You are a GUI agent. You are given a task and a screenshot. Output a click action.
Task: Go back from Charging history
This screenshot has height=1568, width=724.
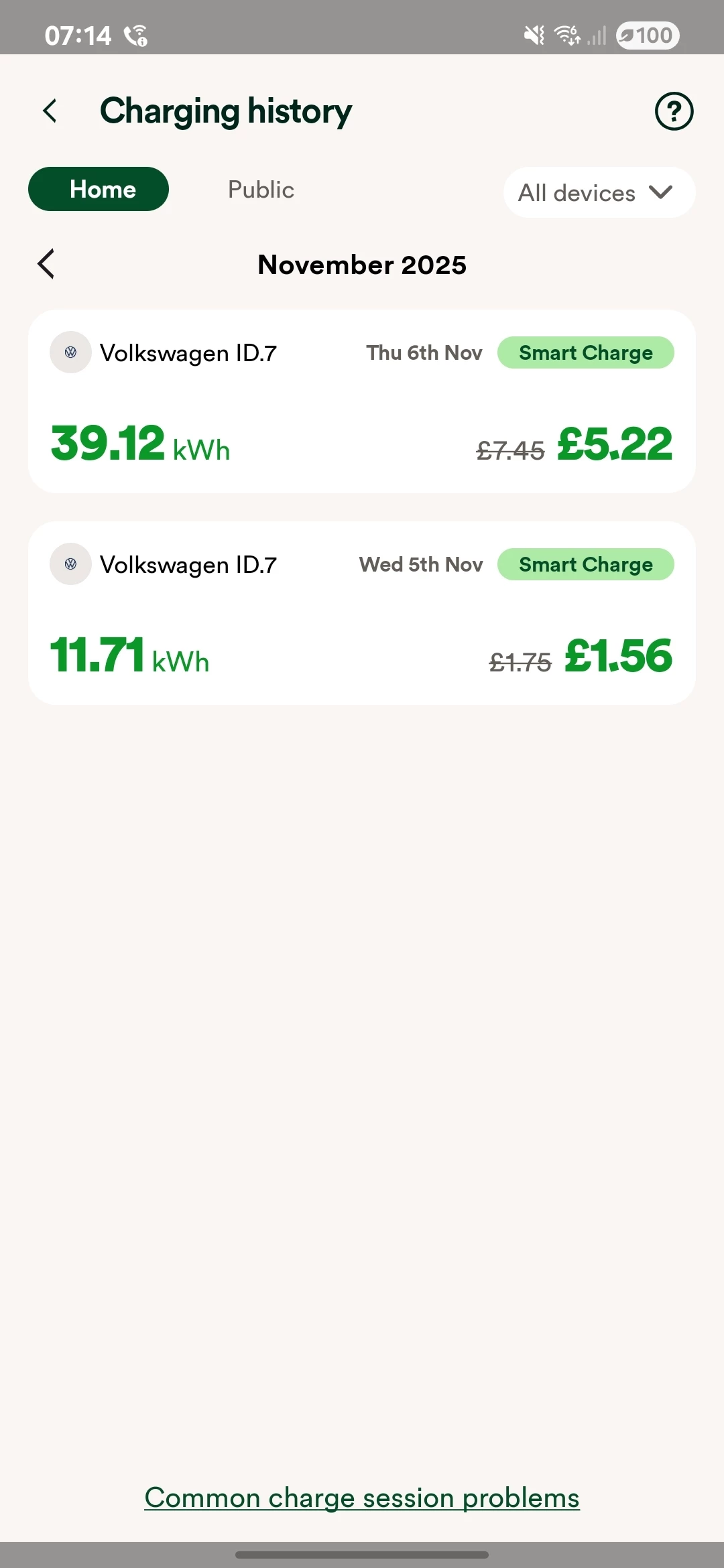click(50, 111)
